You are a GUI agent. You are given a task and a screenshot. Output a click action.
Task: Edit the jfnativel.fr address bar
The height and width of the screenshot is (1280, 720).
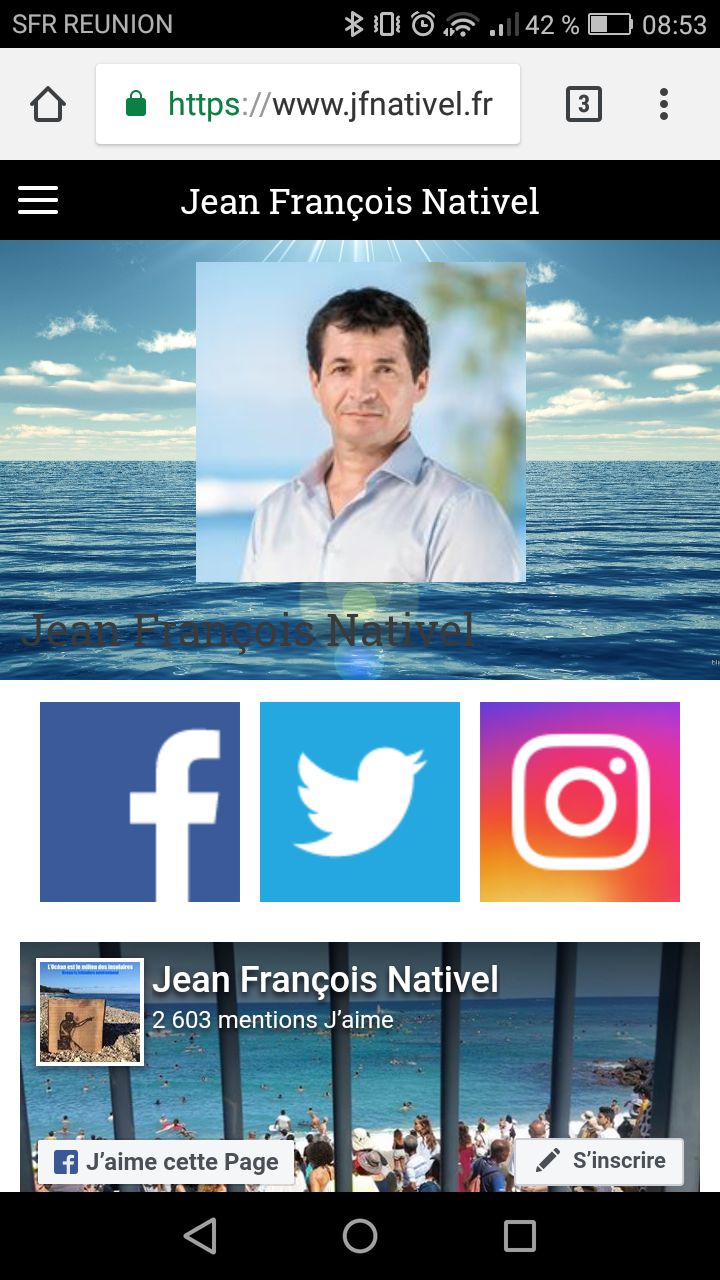(x=308, y=104)
